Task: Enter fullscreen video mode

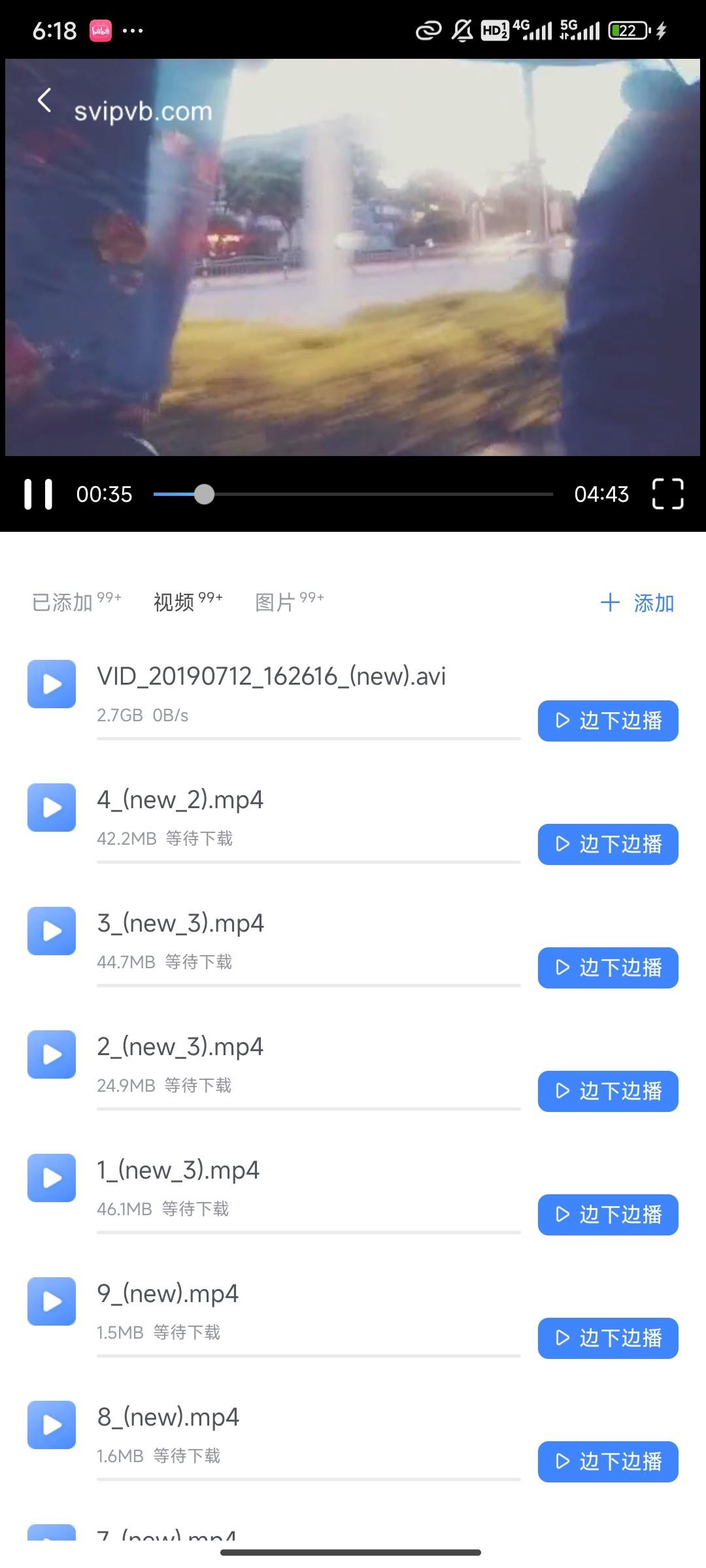Action: 667,494
